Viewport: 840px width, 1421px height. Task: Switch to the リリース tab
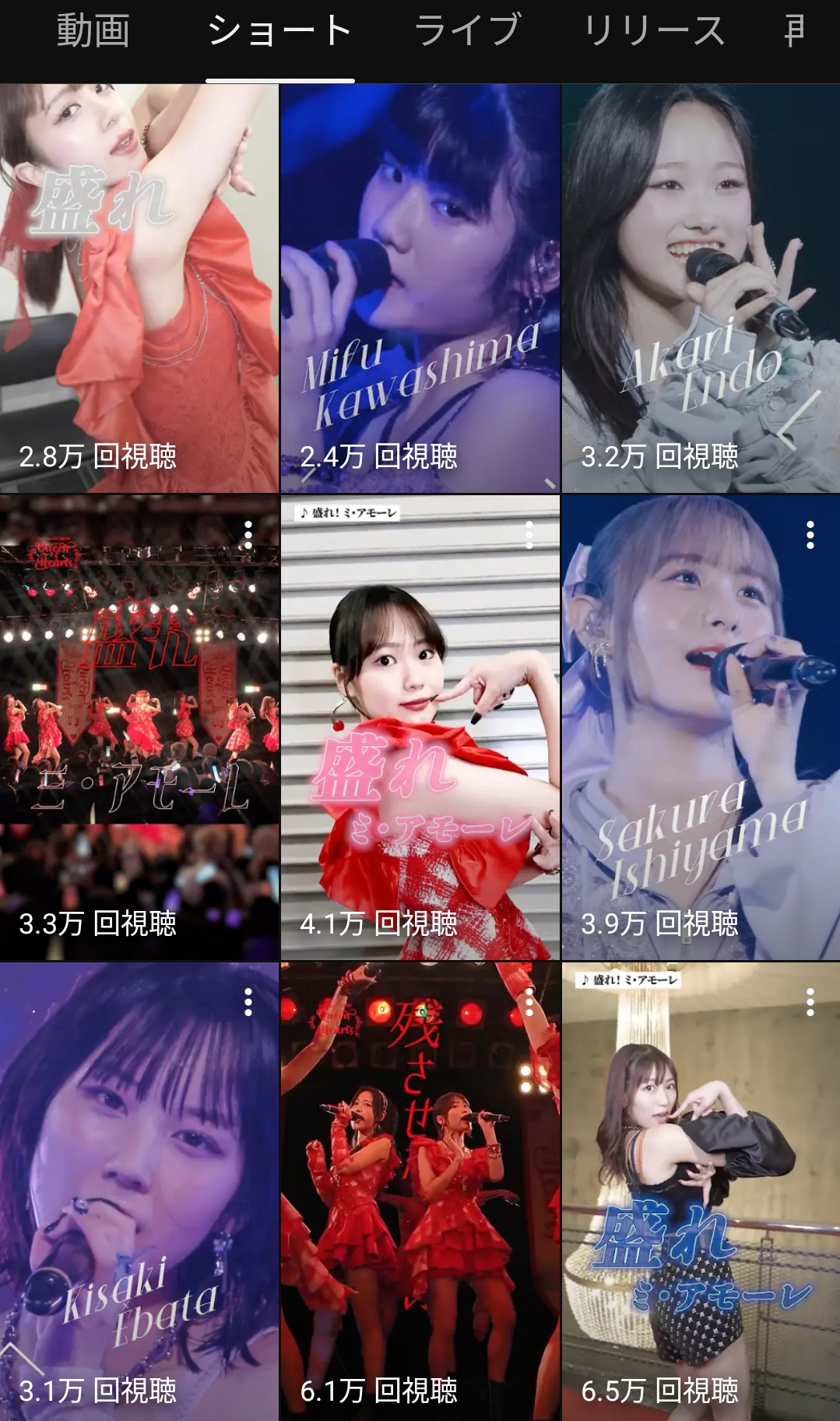point(654,31)
